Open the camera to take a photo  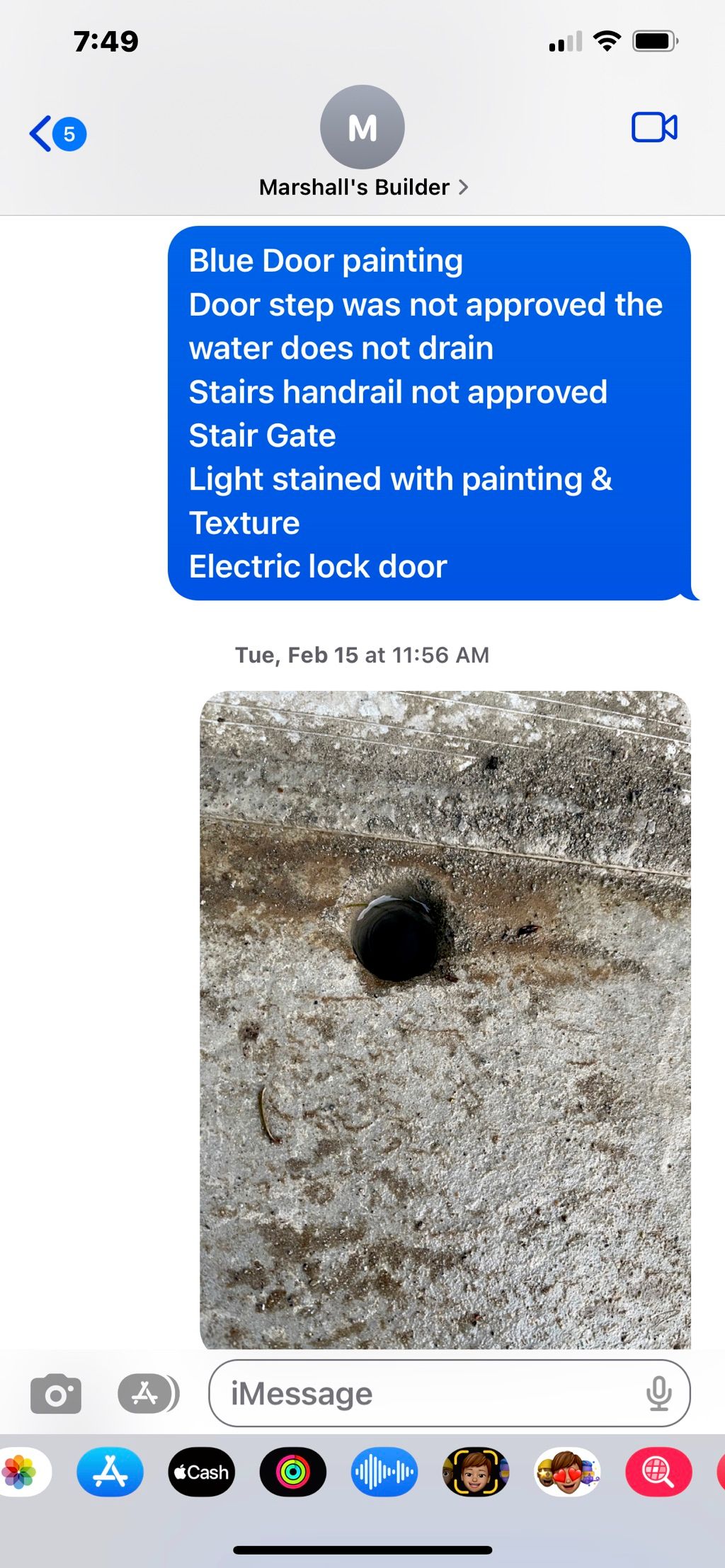(56, 1394)
